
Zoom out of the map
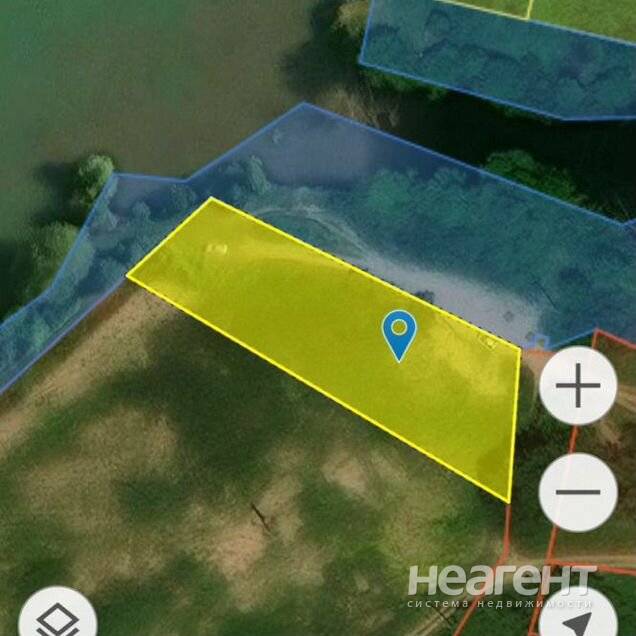pos(578,492)
